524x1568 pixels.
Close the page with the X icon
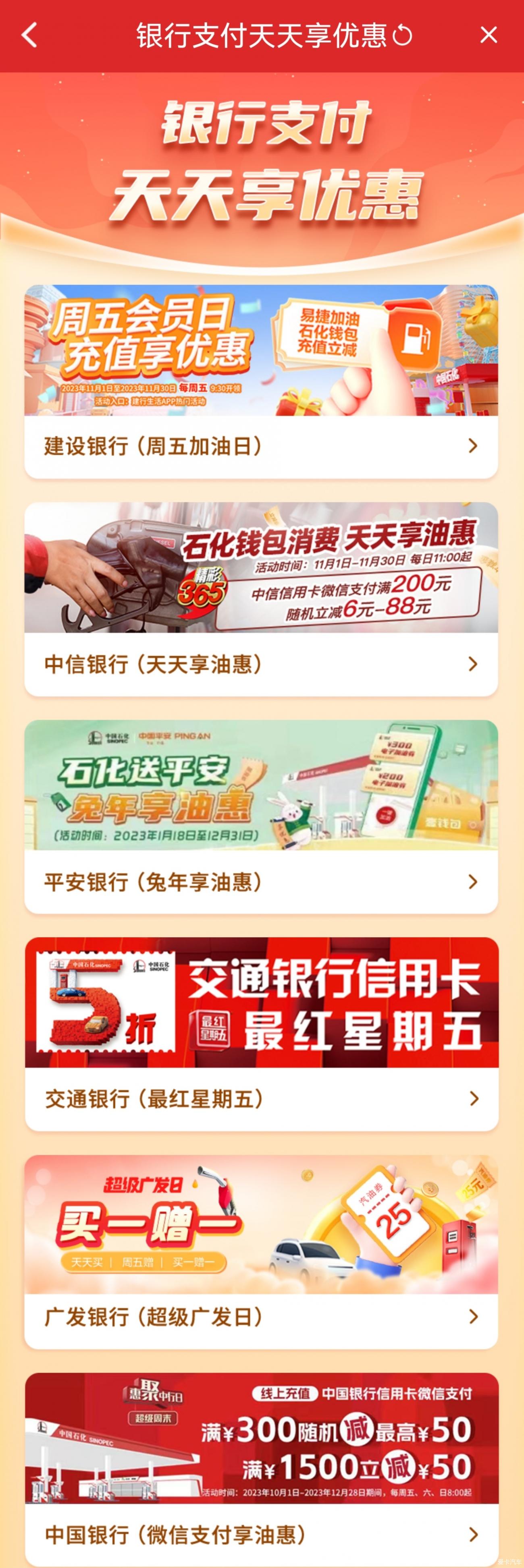click(489, 35)
